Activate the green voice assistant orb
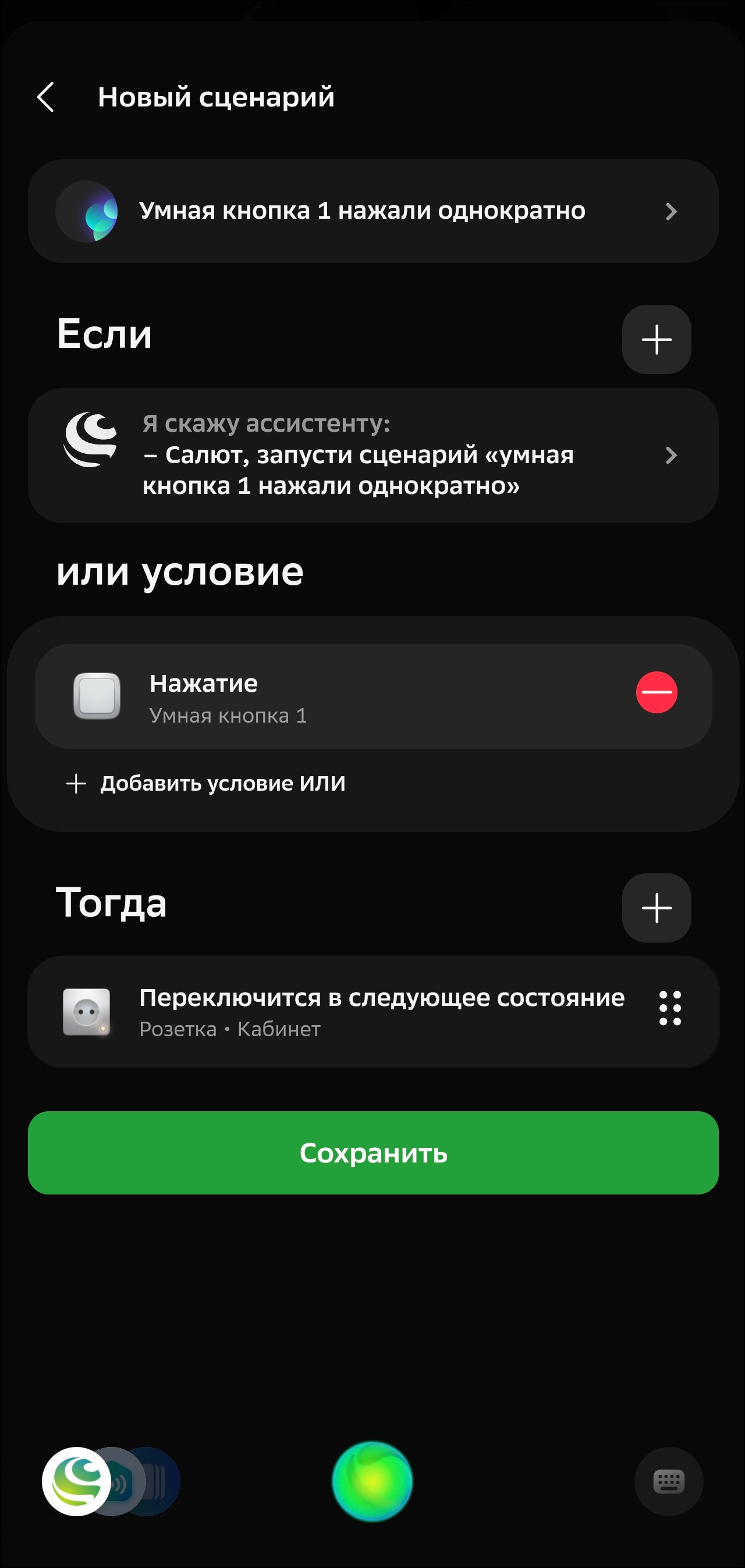This screenshot has width=745, height=1568. (372, 1481)
